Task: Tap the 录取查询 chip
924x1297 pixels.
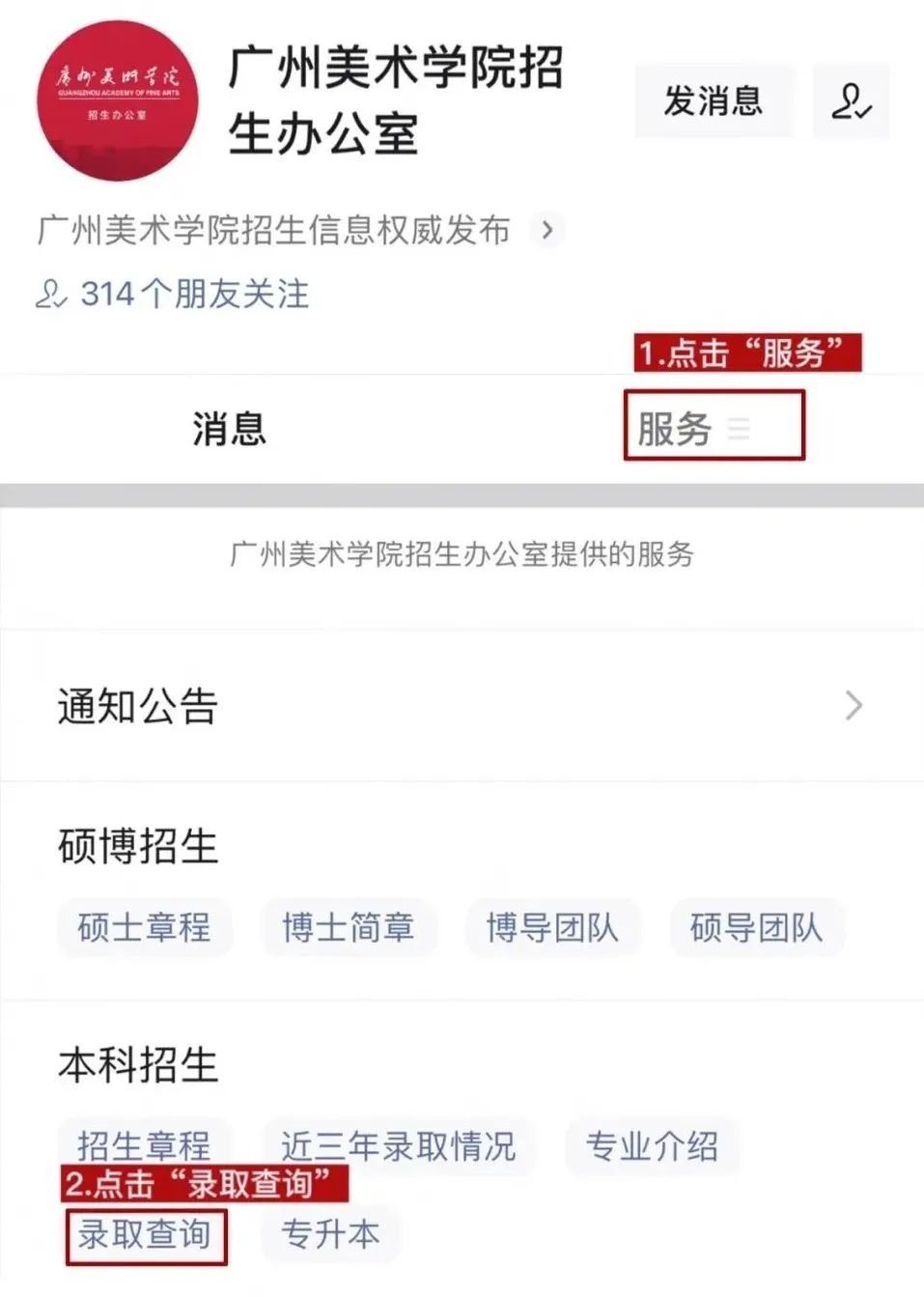Action: coord(145,1234)
